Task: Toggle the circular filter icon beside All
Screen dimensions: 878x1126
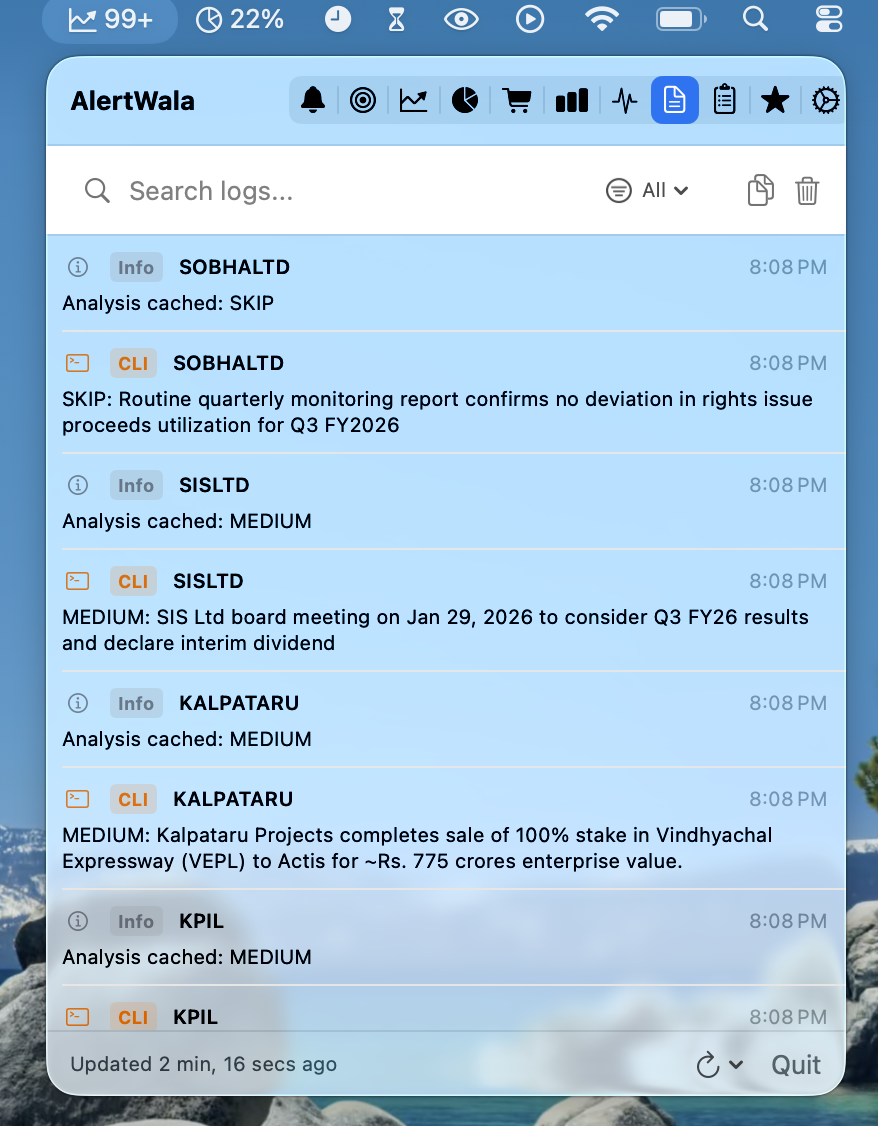Action: (619, 190)
